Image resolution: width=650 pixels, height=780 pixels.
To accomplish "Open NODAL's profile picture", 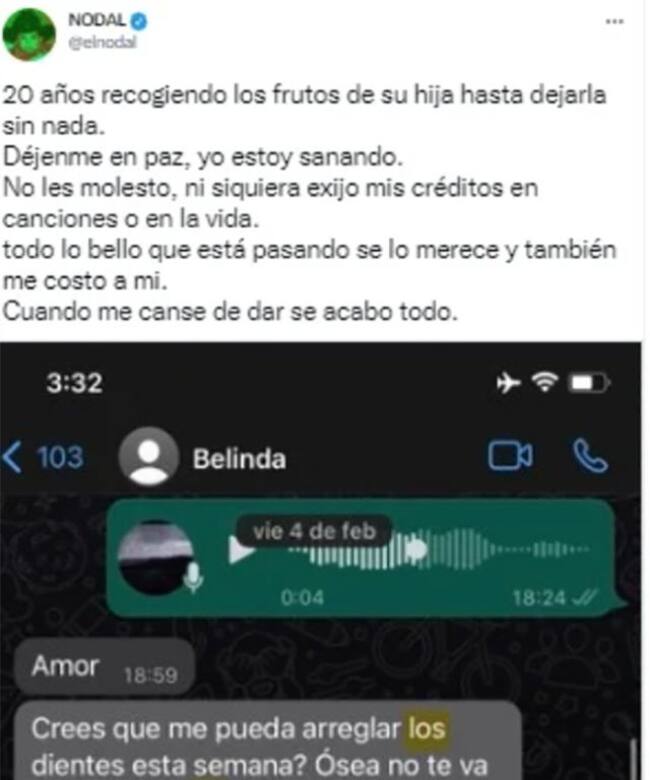I will pos(29,34).
